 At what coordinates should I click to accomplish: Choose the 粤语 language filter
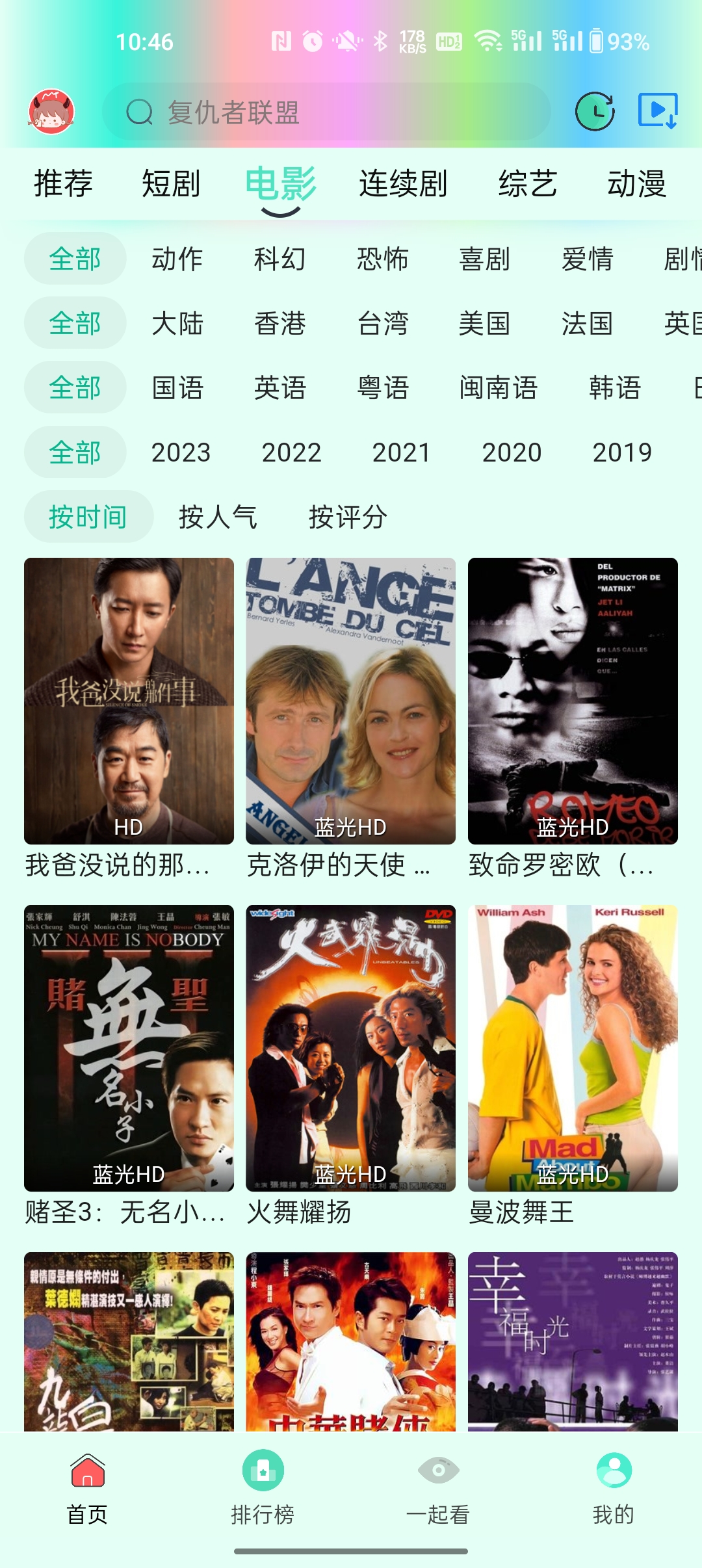click(383, 388)
